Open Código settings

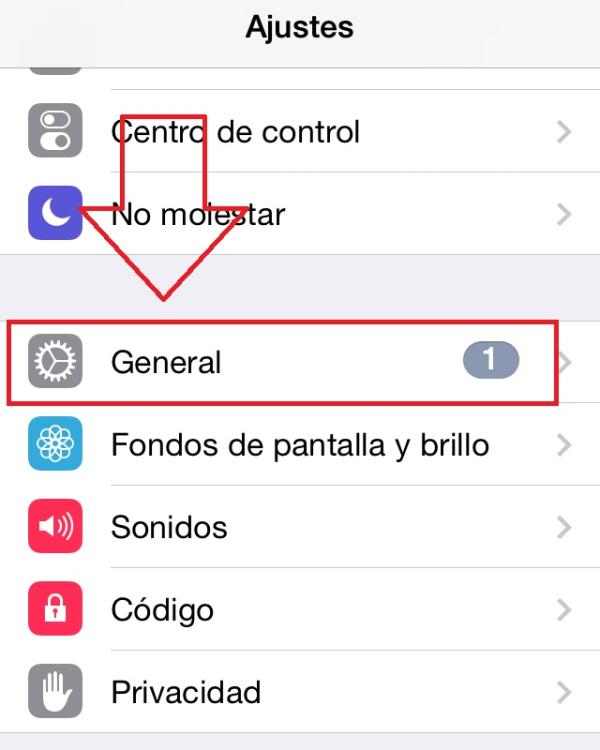[x=300, y=609]
